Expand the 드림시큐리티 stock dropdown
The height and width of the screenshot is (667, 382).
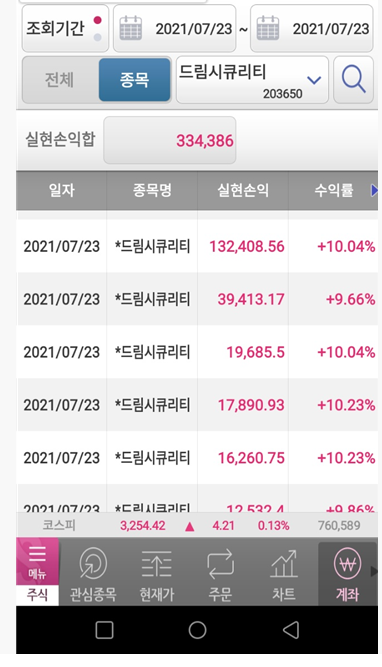click(252, 80)
